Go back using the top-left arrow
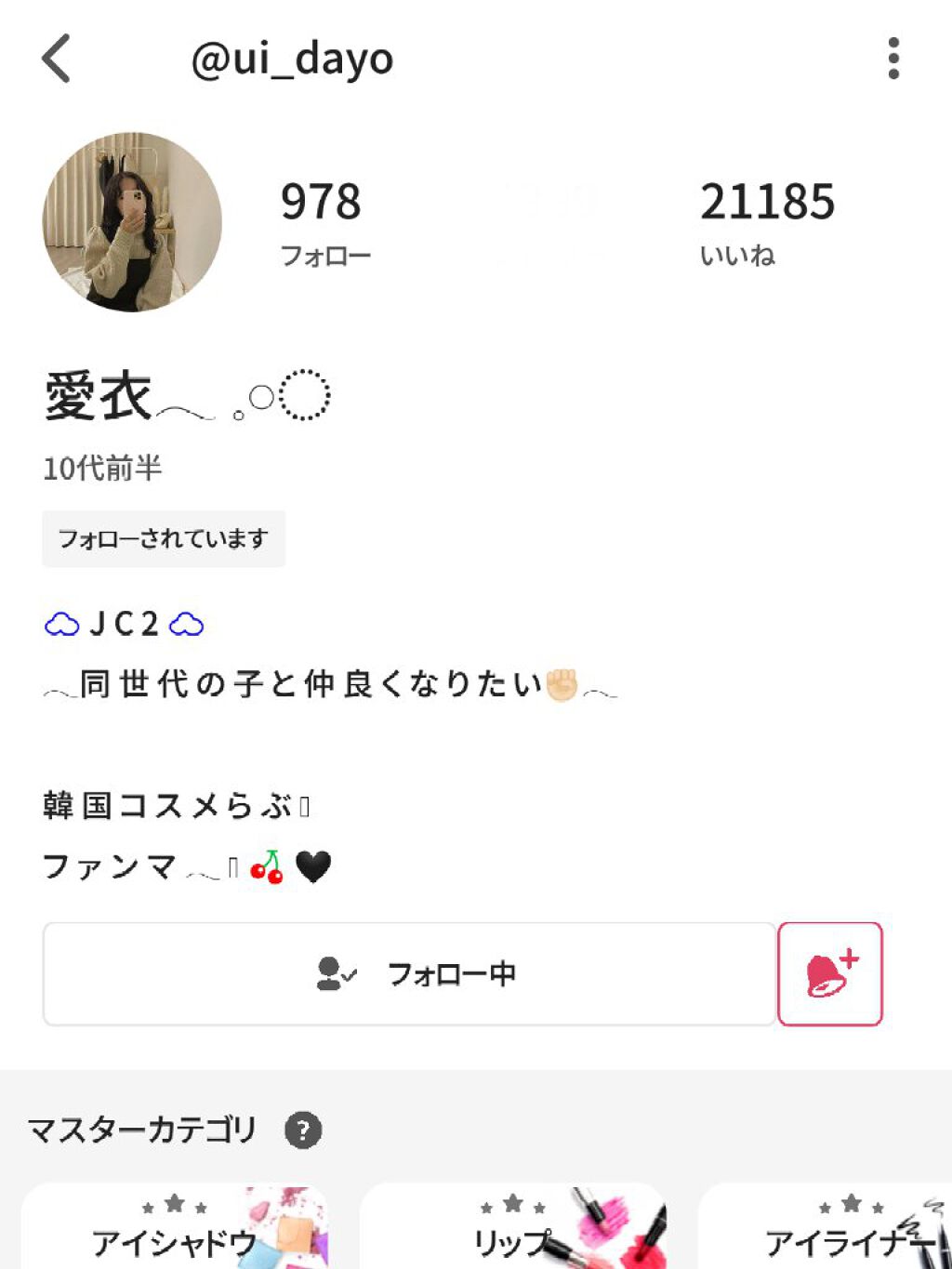 [x=57, y=59]
